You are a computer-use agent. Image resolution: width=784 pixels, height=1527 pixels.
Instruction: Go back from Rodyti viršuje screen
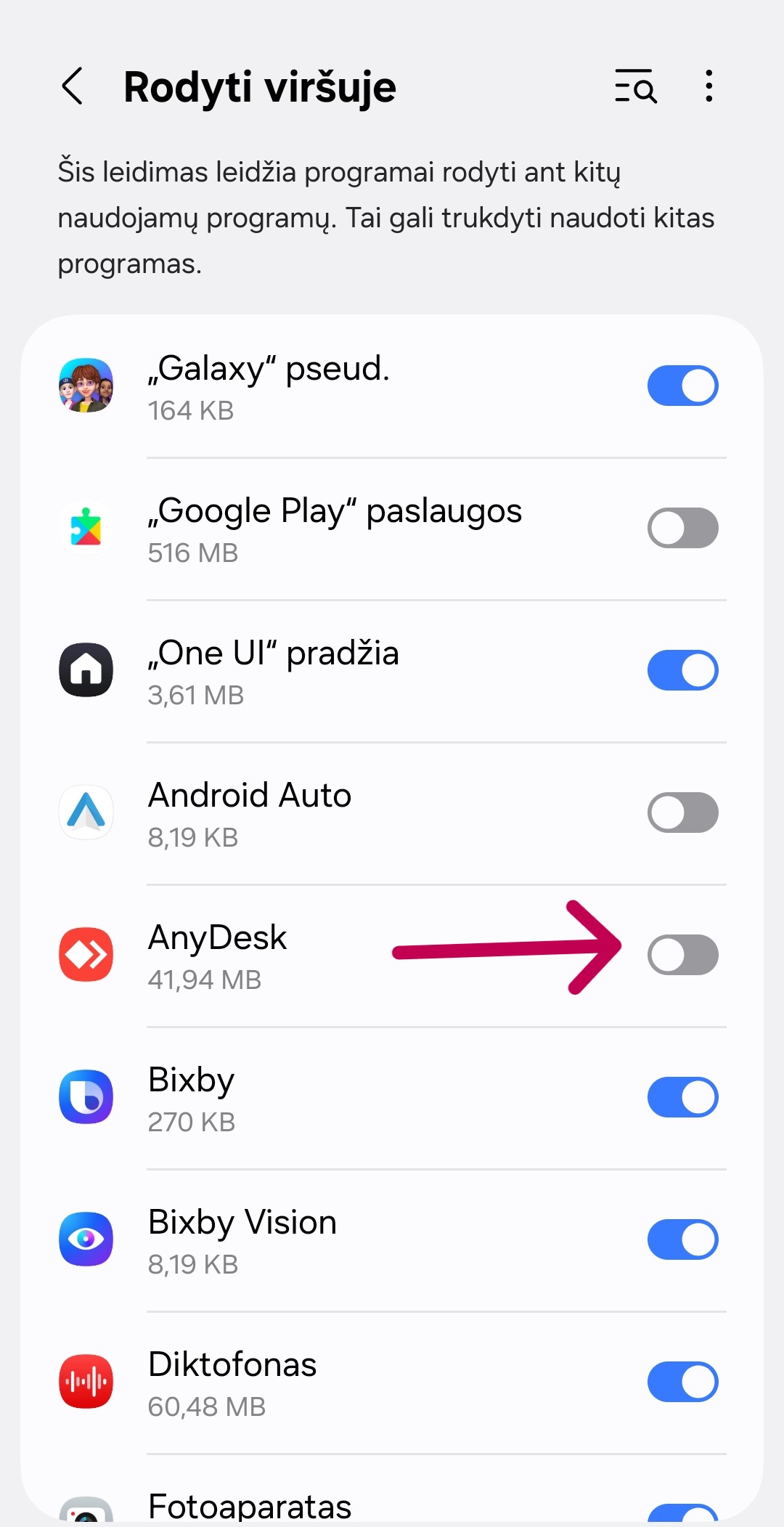point(73,87)
